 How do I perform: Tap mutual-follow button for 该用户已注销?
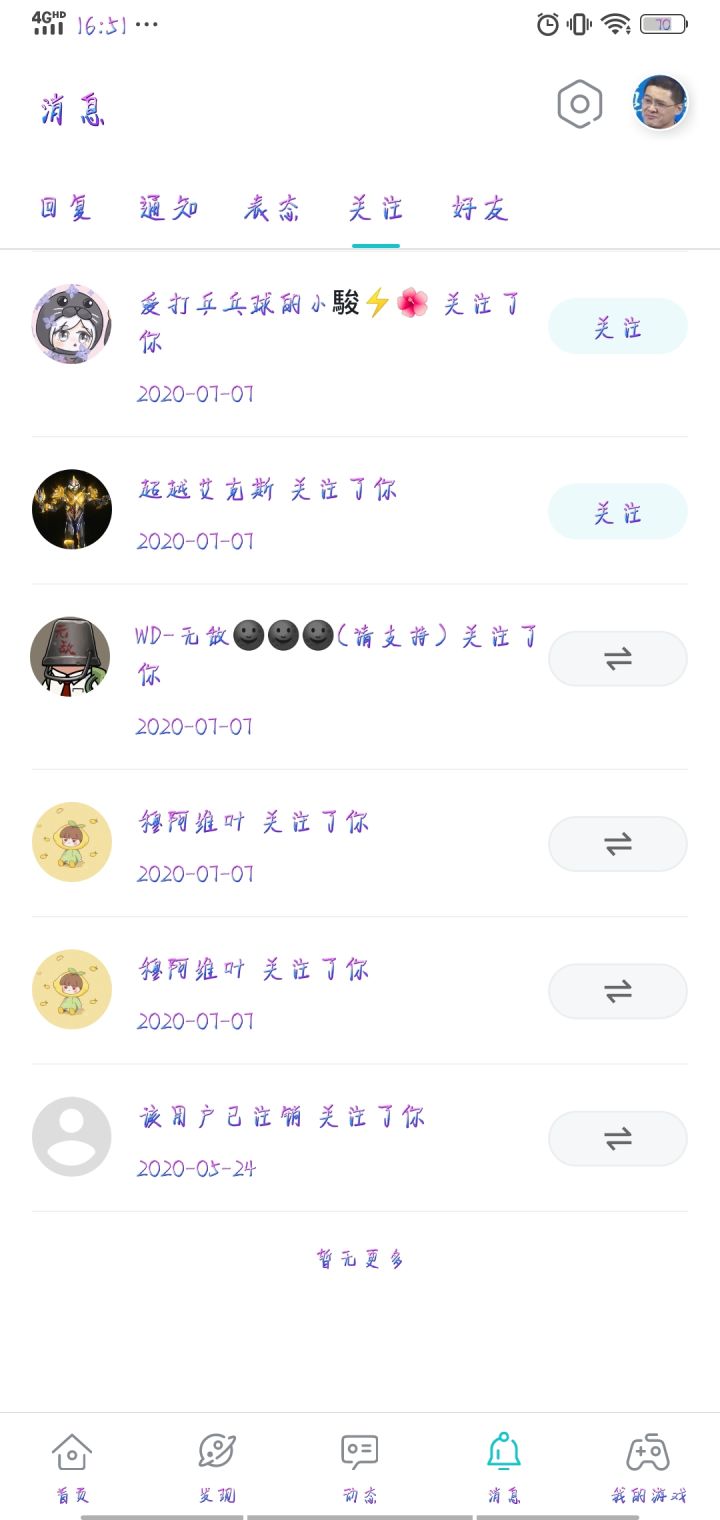pos(617,1138)
